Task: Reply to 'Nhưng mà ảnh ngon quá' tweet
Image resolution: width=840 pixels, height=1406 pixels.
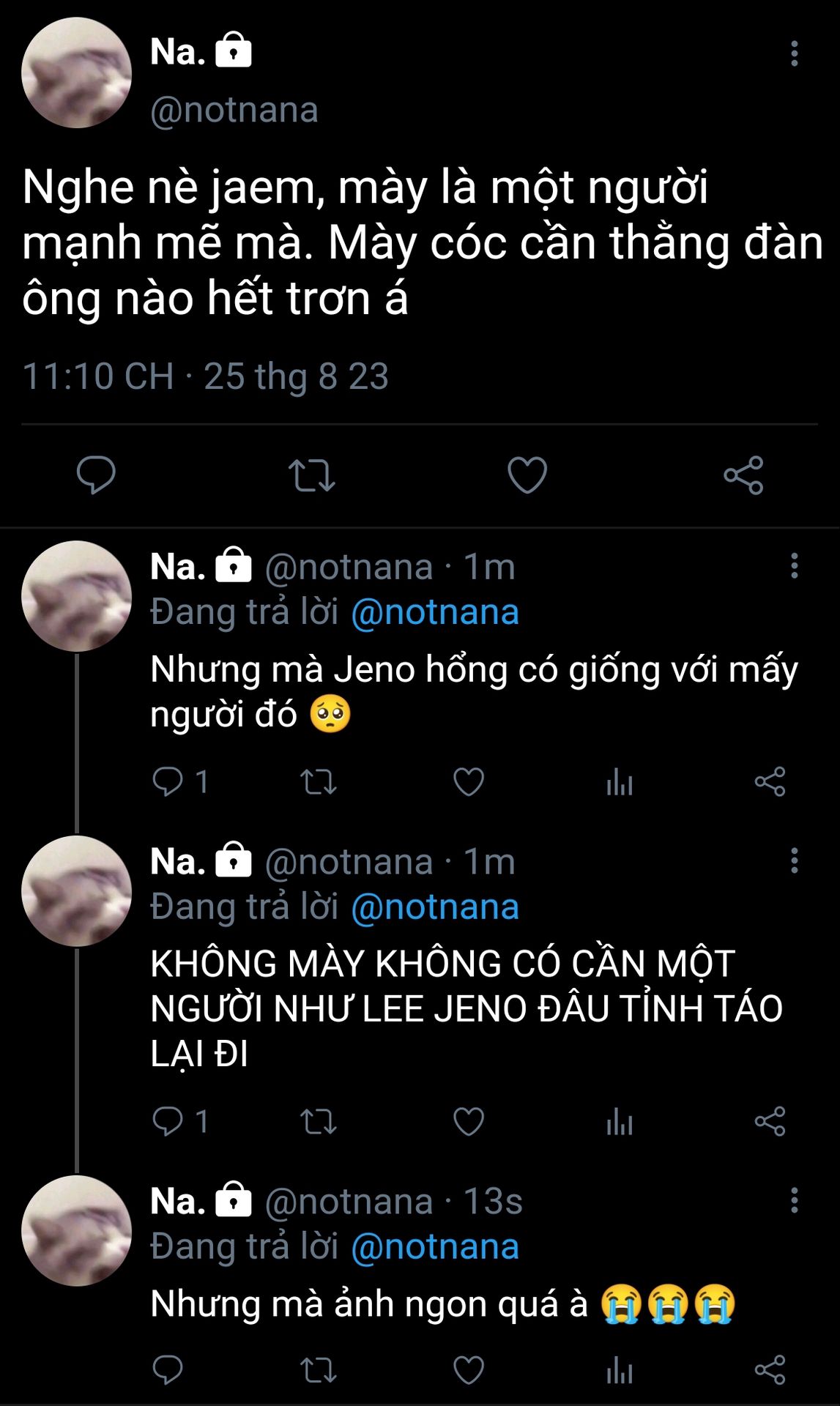Action: click(x=167, y=1370)
